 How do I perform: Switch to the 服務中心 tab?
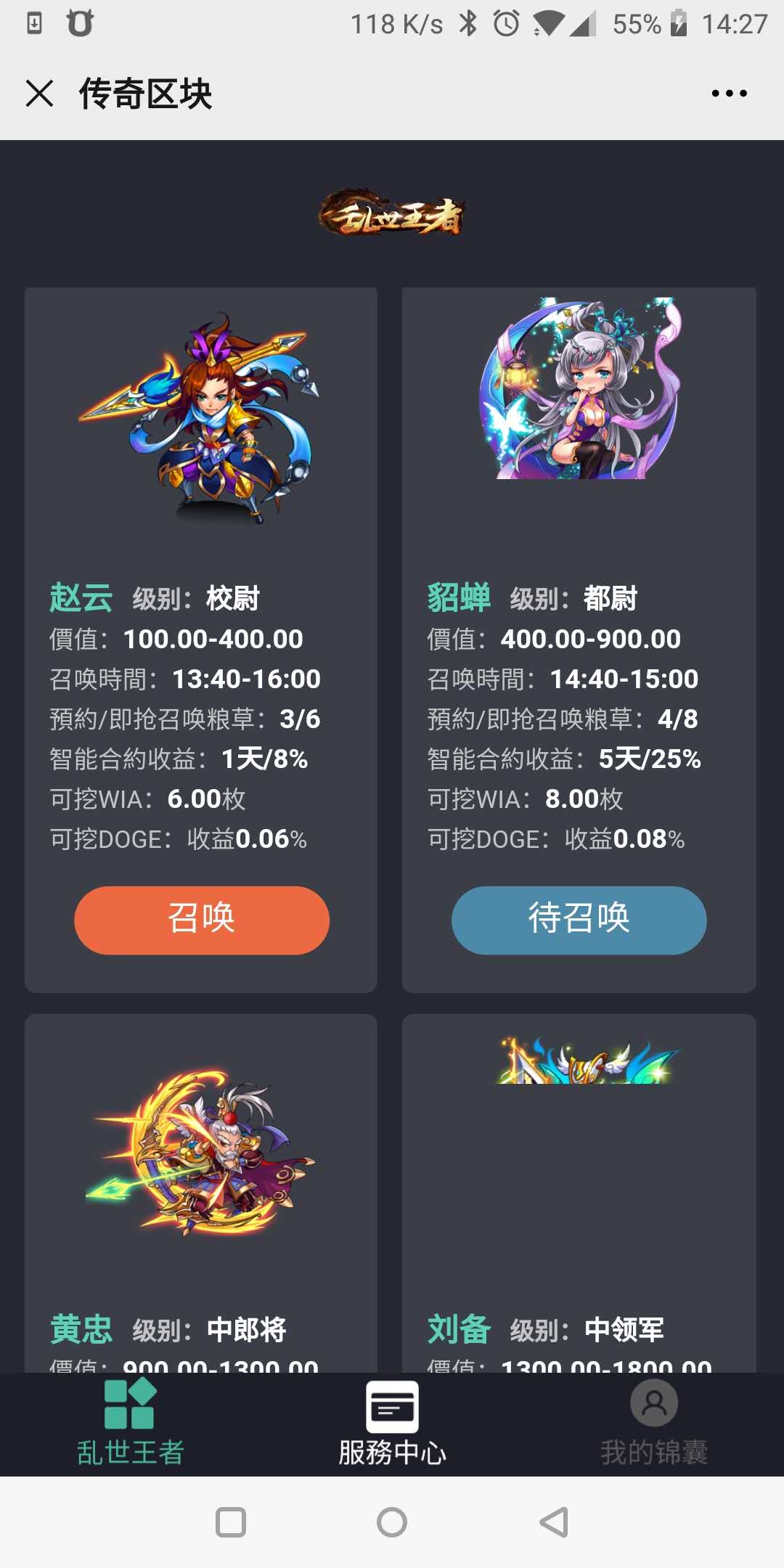(392, 1423)
